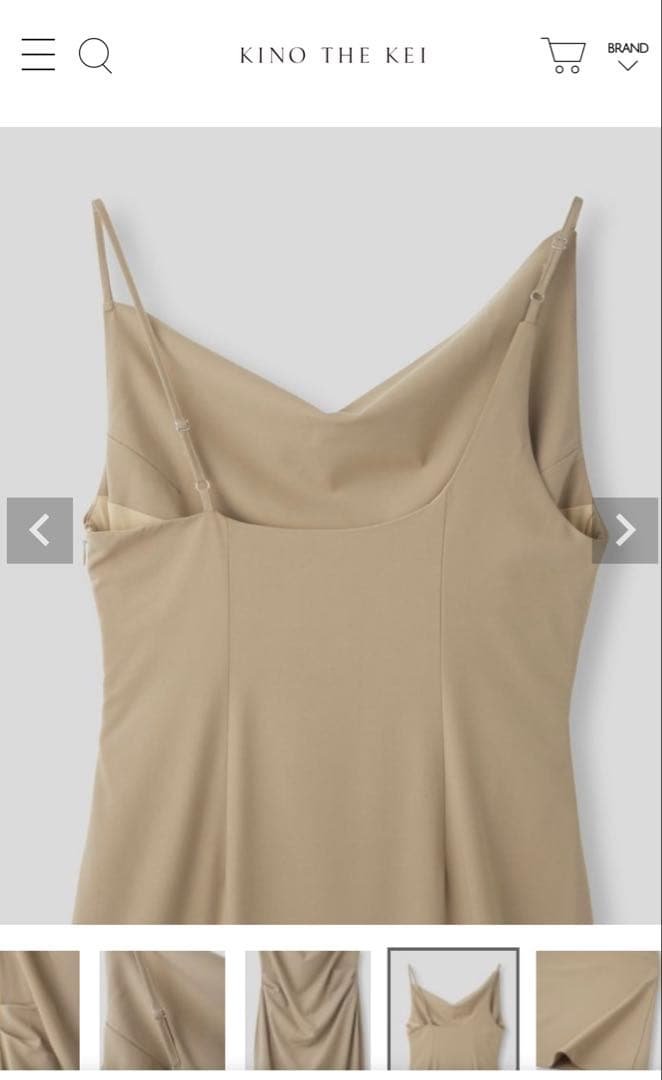Show previous product image
This screenshot has width=662, height=1080.
tap(40, 530)
